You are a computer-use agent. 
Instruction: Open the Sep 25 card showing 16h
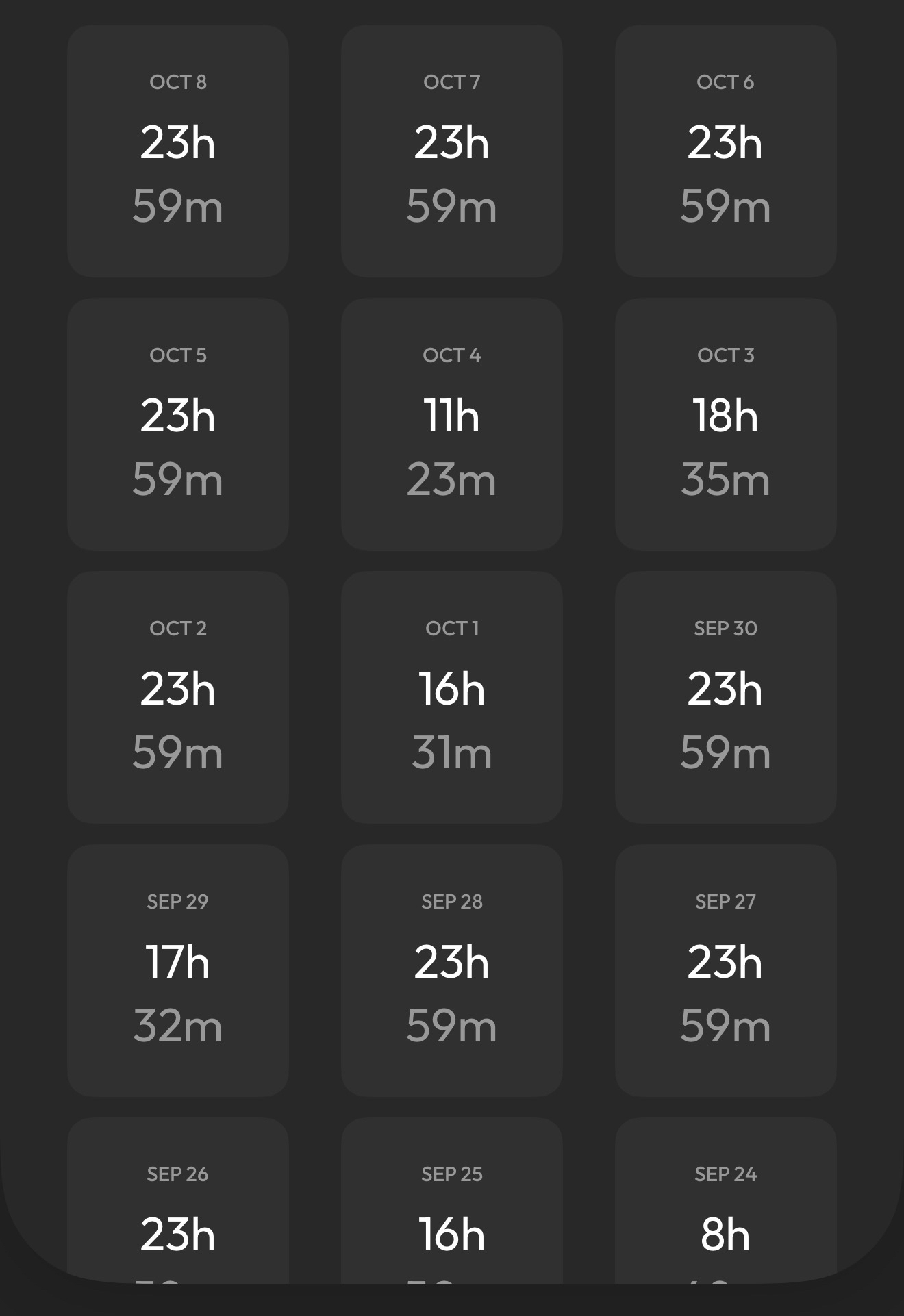(452, 1205)
